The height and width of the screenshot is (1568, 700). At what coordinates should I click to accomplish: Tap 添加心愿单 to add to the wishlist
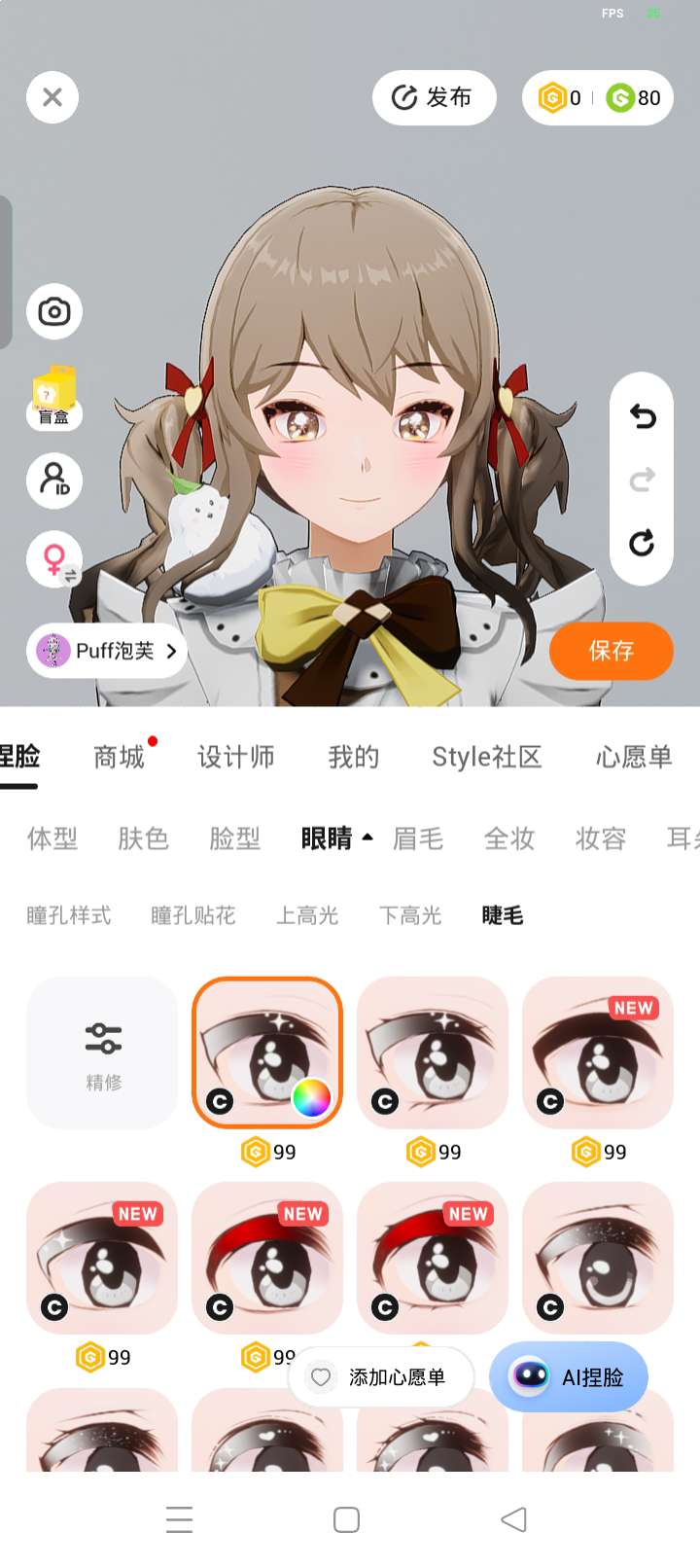coord(381,1377)
